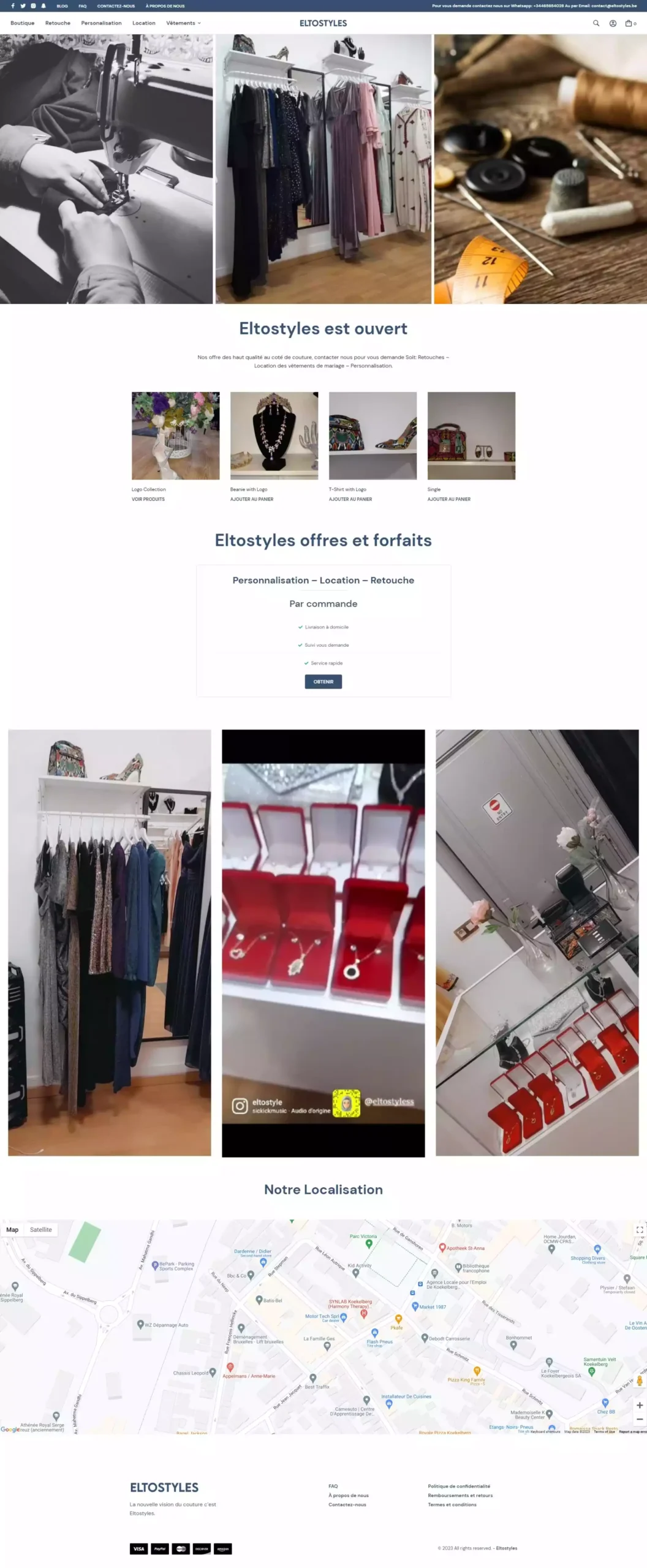Screen dimensions: 647x1568
Task: Expand the Vêtements dropdown menu
Action: click(183, 23)
